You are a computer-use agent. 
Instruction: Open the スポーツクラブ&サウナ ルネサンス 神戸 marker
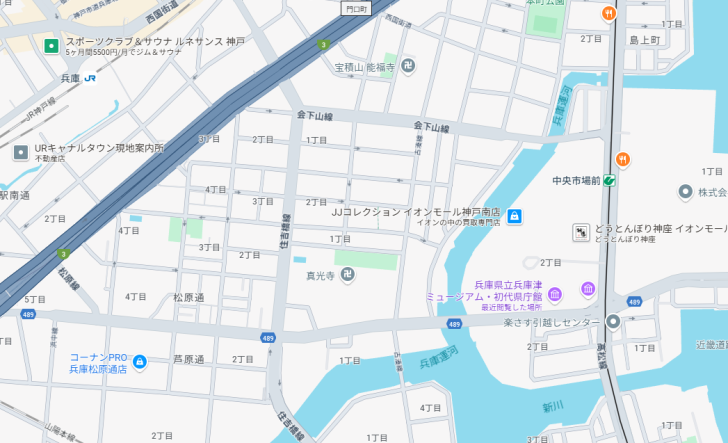point(51,45)
